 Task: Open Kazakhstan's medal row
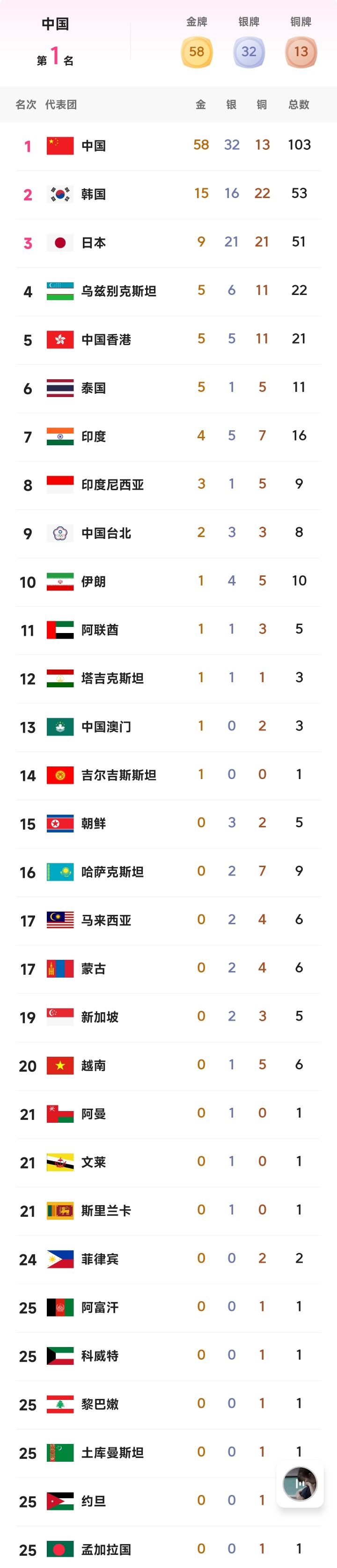168,872
